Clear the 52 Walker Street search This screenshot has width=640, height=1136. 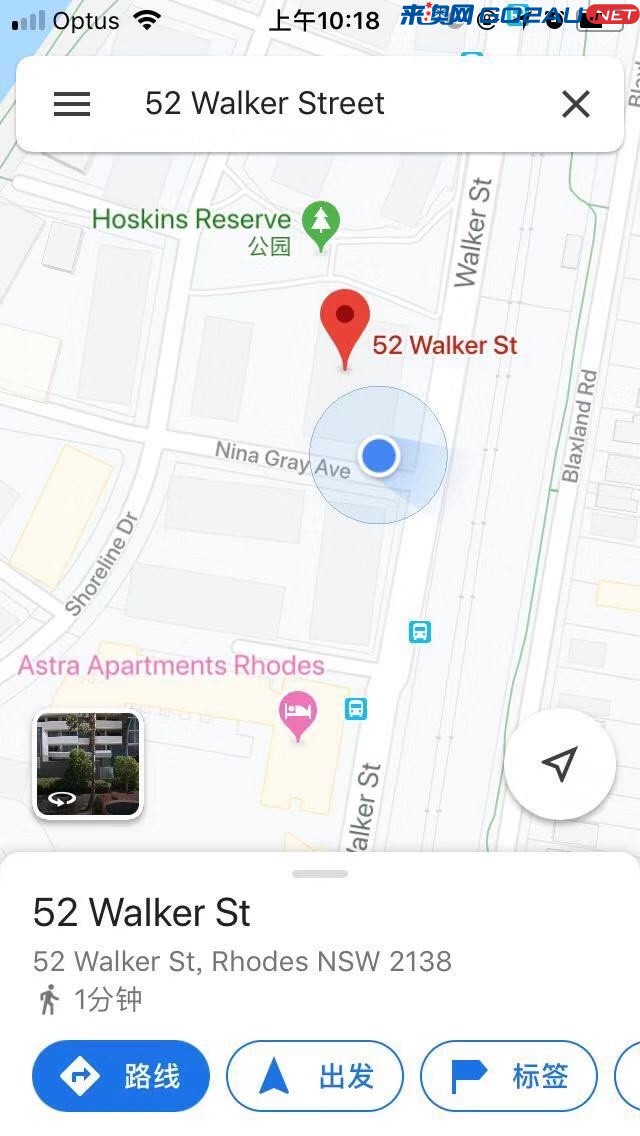pos(576,104)
